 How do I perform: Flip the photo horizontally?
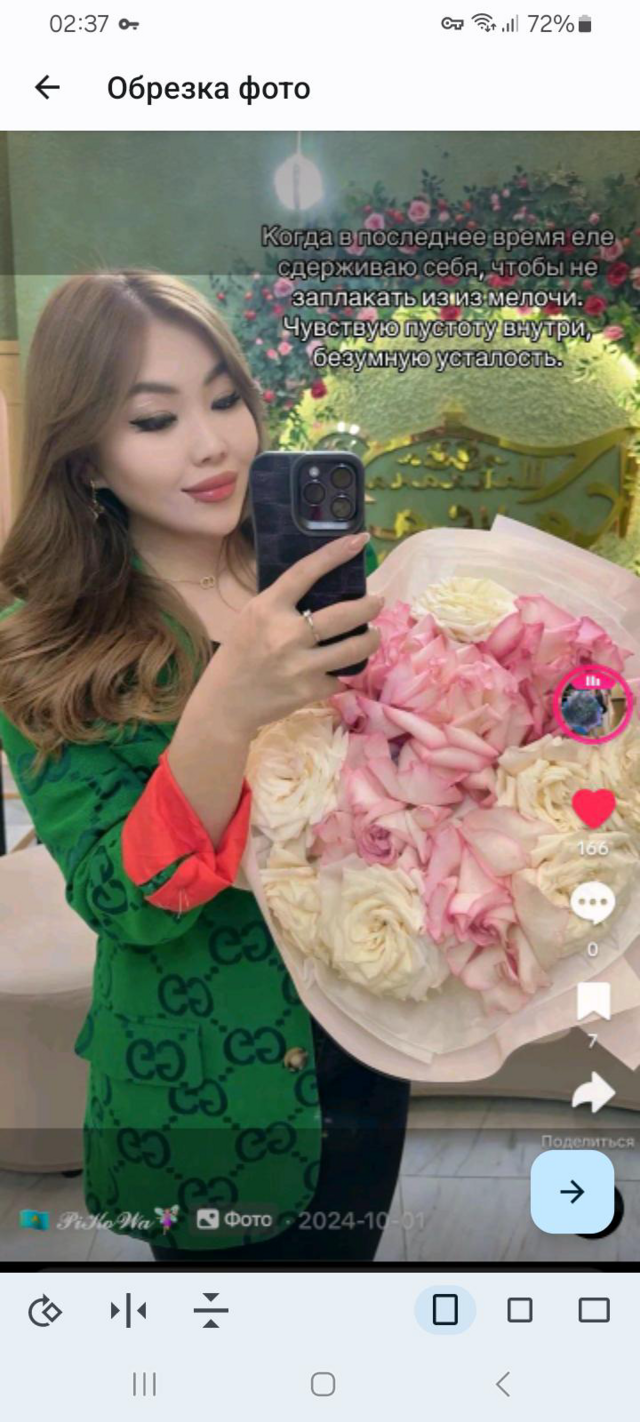[x=128, y=1310]
